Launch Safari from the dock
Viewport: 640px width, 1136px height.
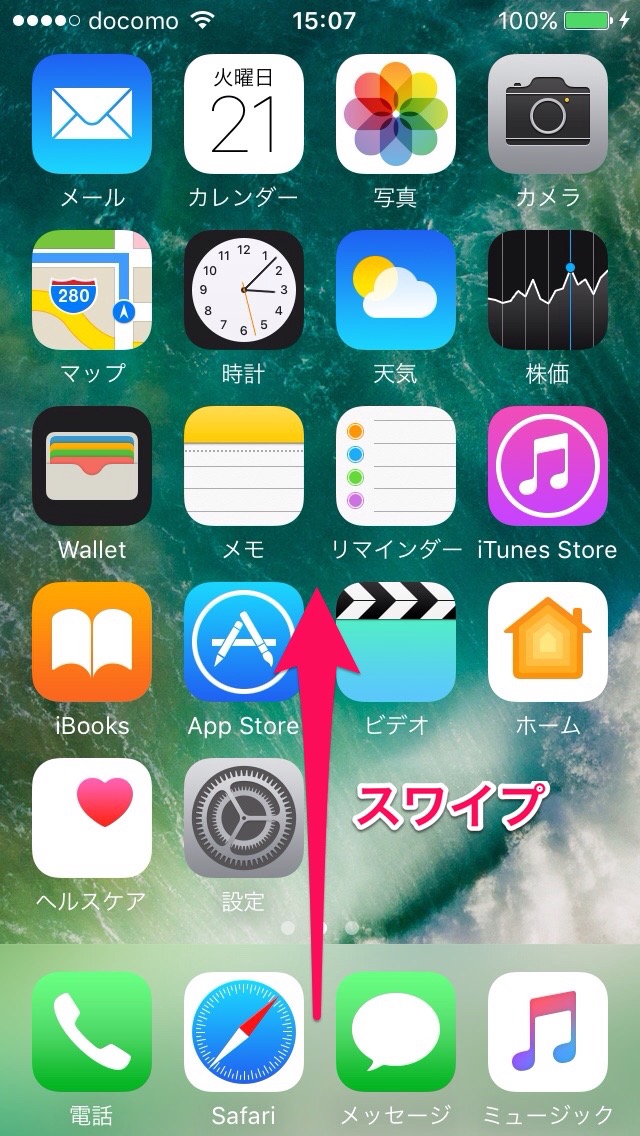[x=244, y=1032]
